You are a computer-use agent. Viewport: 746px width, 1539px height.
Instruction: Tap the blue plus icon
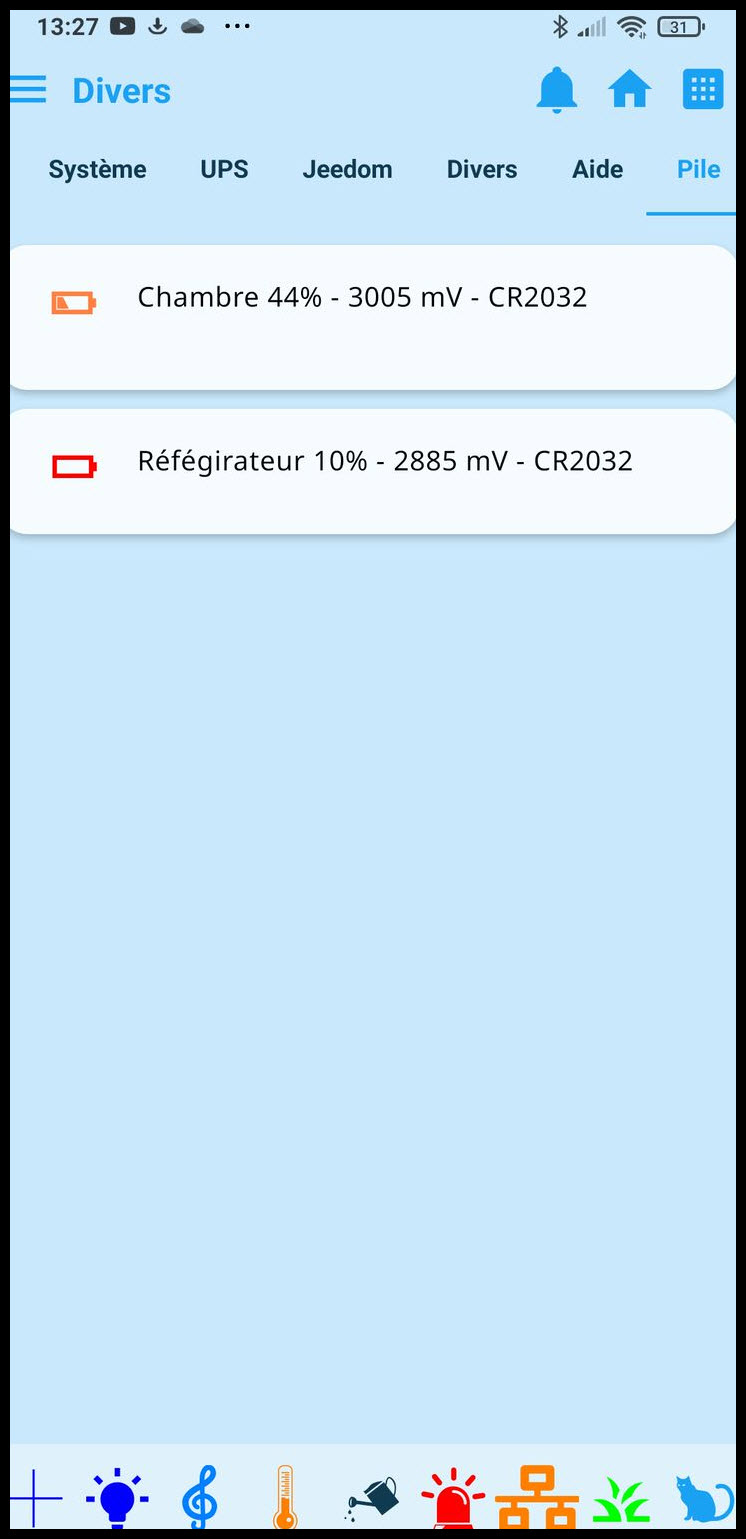tap(35, 1498)
